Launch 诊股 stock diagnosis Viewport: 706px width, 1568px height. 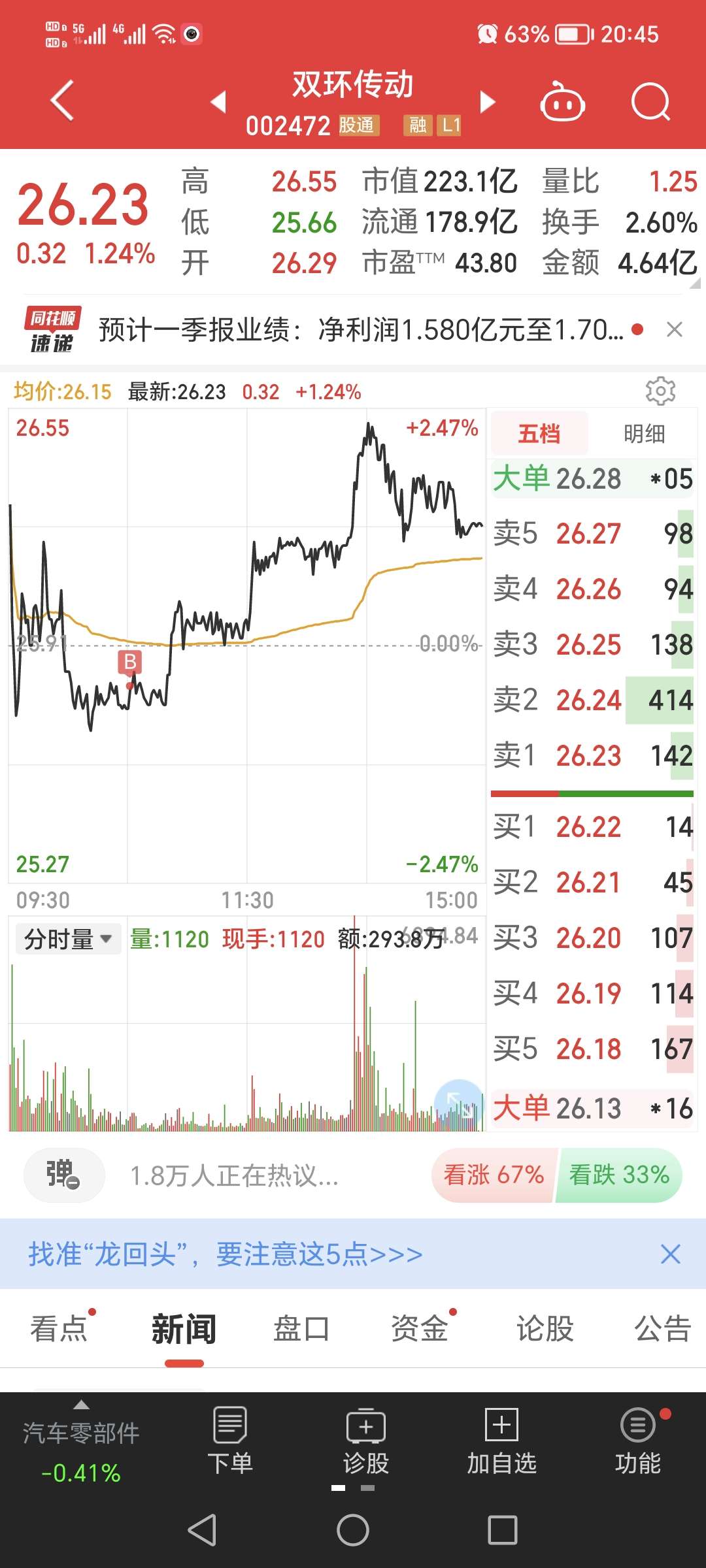[366, 1448]
